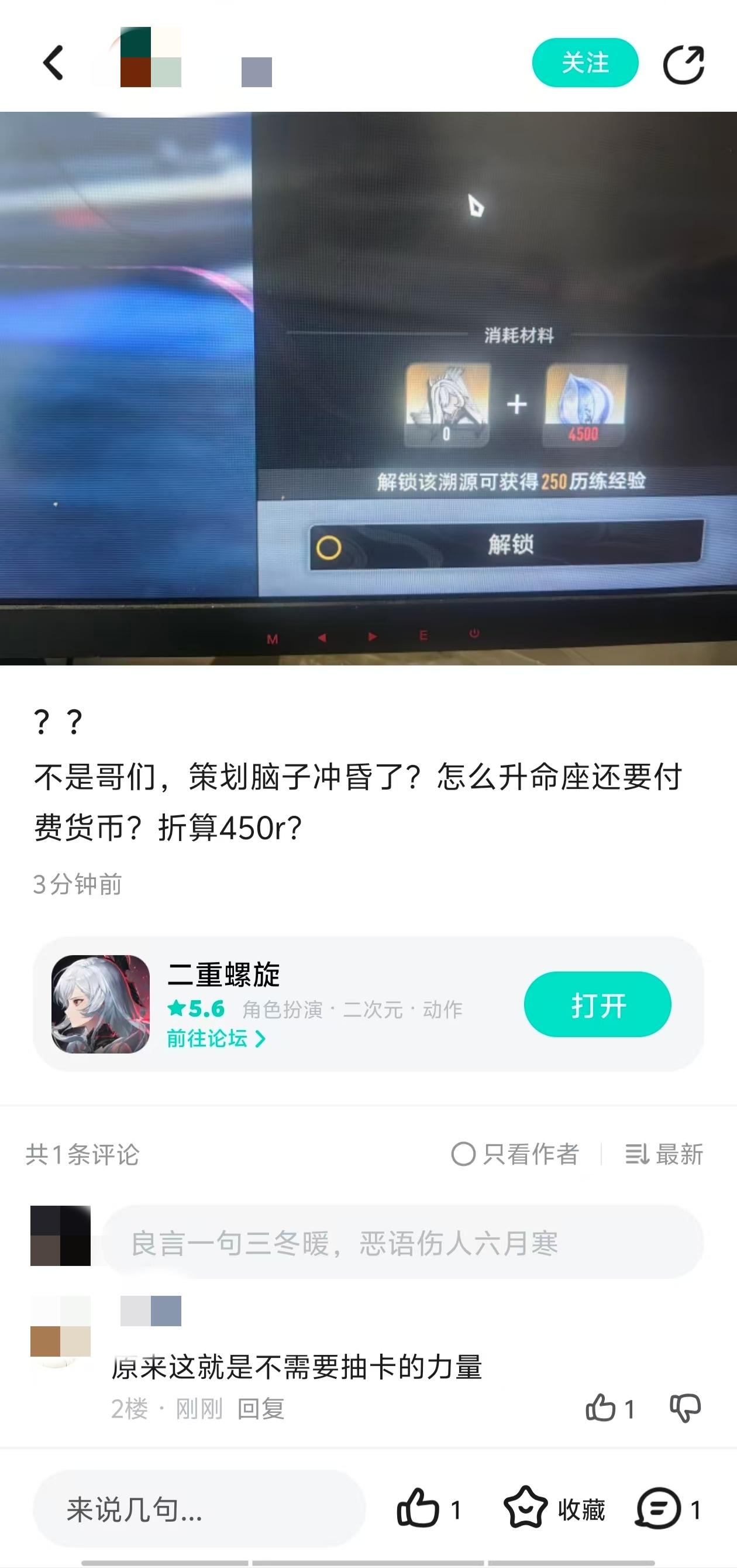737x1568 pixels.
Task: Open the posted monitor photo
Action: click(368, 389)
